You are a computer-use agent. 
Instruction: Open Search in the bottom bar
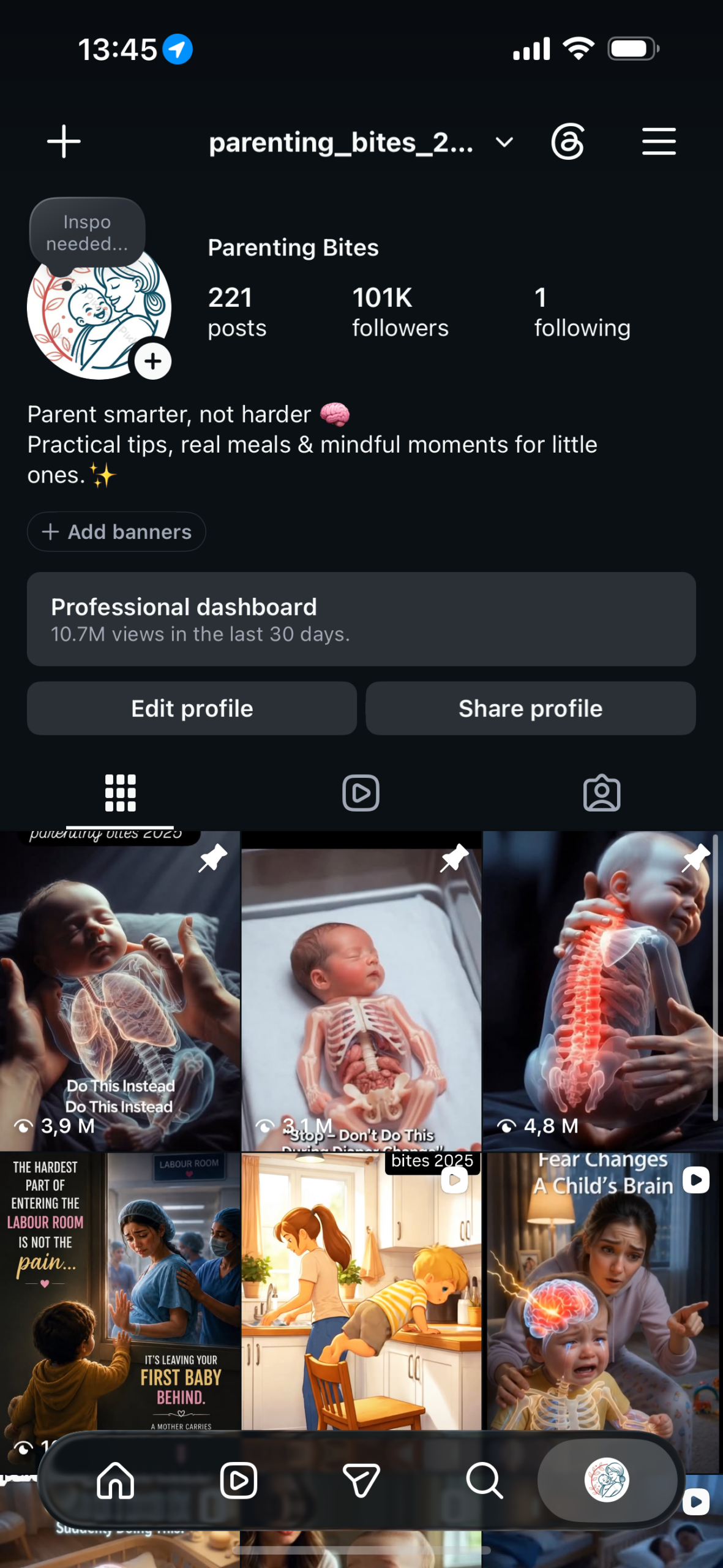(484, 1481)
